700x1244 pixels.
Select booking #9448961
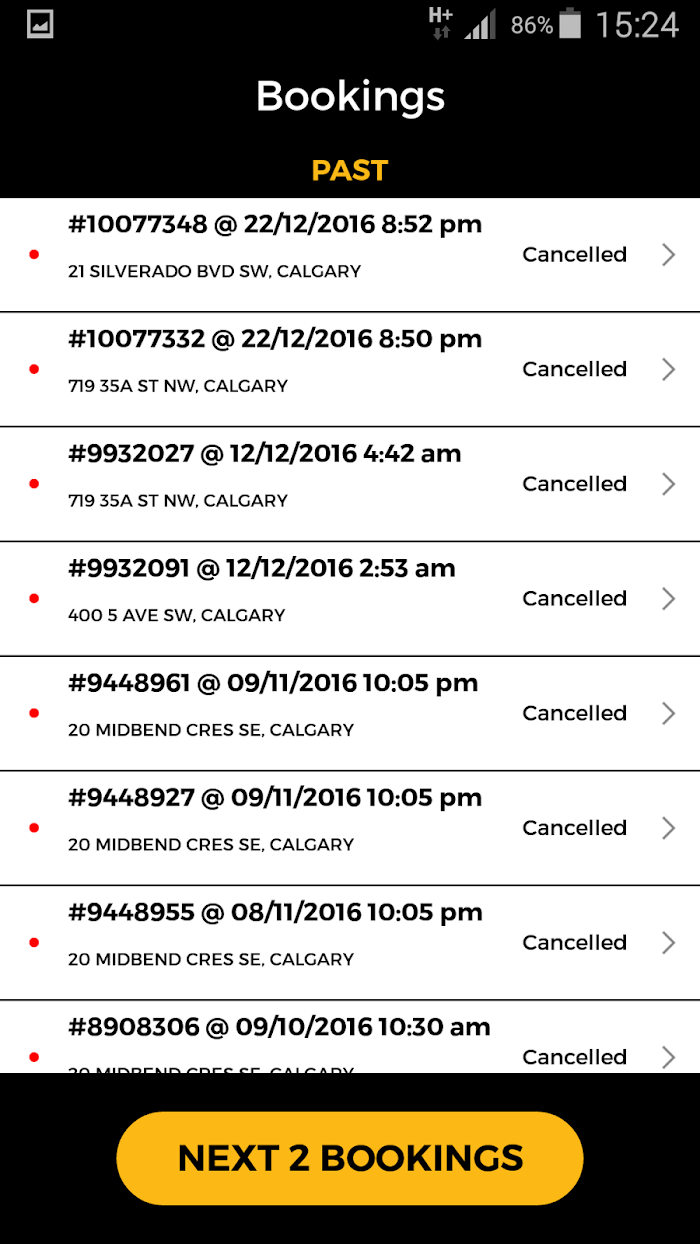[x=350, y=714]
